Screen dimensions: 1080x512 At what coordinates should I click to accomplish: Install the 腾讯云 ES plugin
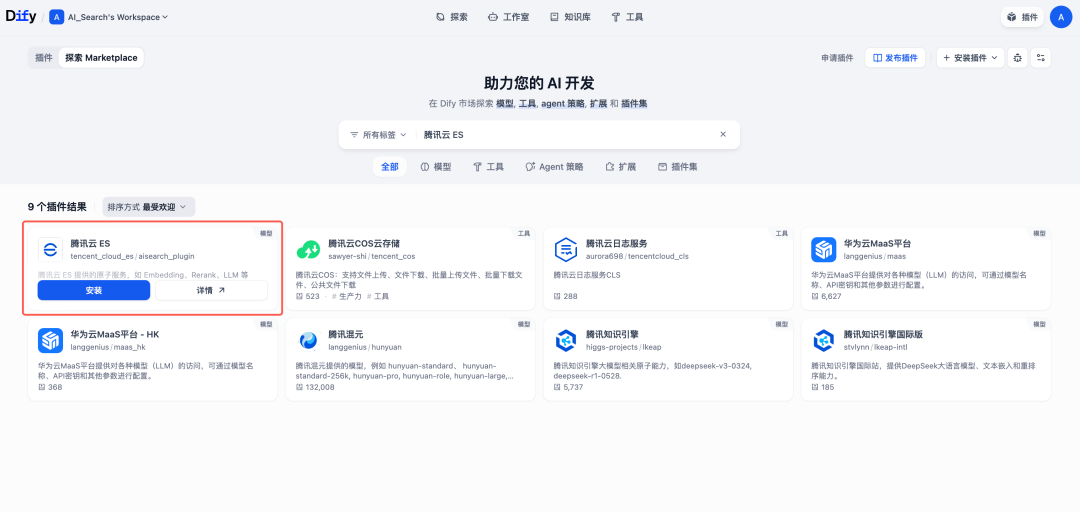94,290
